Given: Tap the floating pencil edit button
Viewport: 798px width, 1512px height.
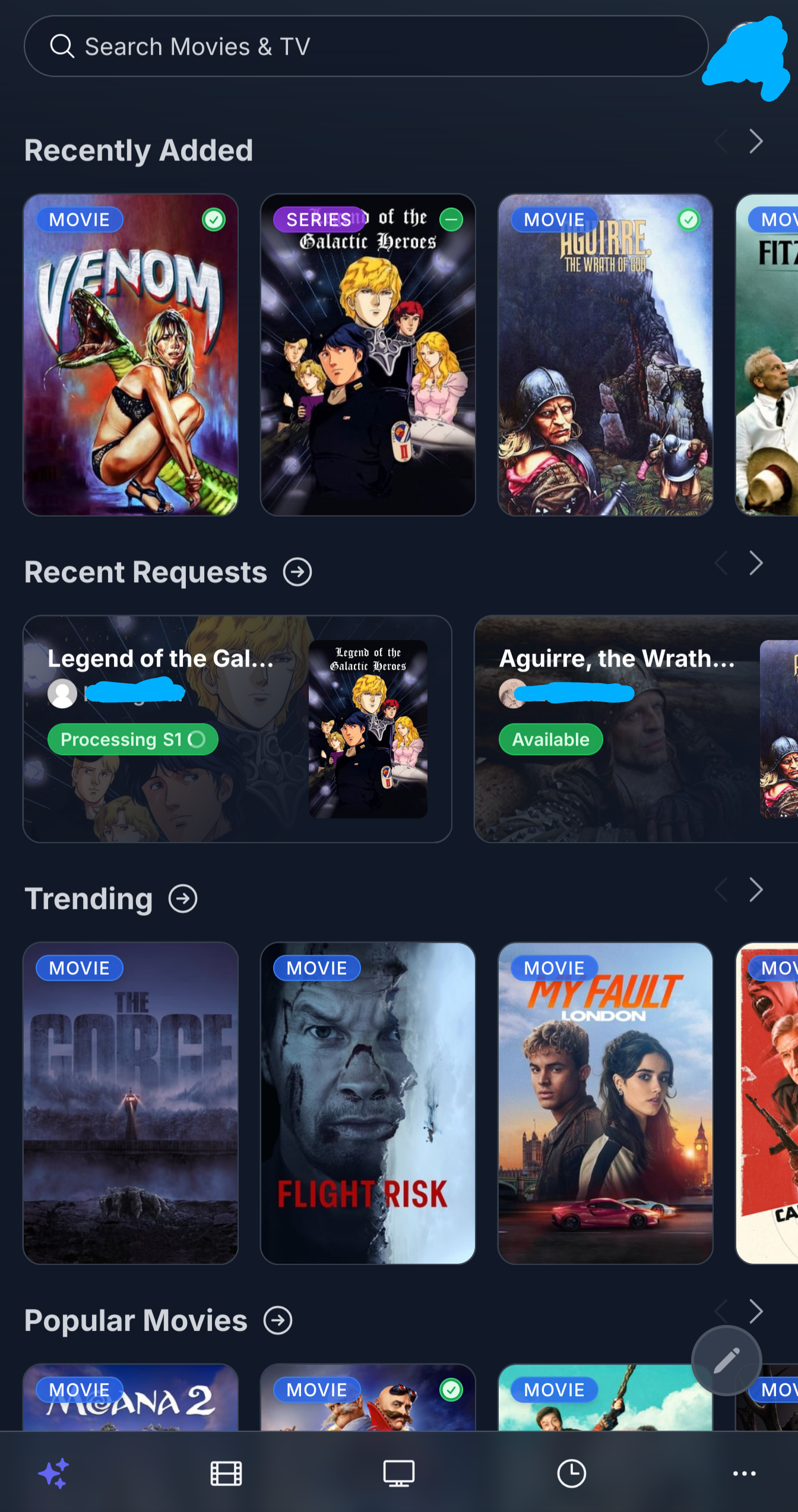Looking at the screenshot, I should (x=726, y=1360).
